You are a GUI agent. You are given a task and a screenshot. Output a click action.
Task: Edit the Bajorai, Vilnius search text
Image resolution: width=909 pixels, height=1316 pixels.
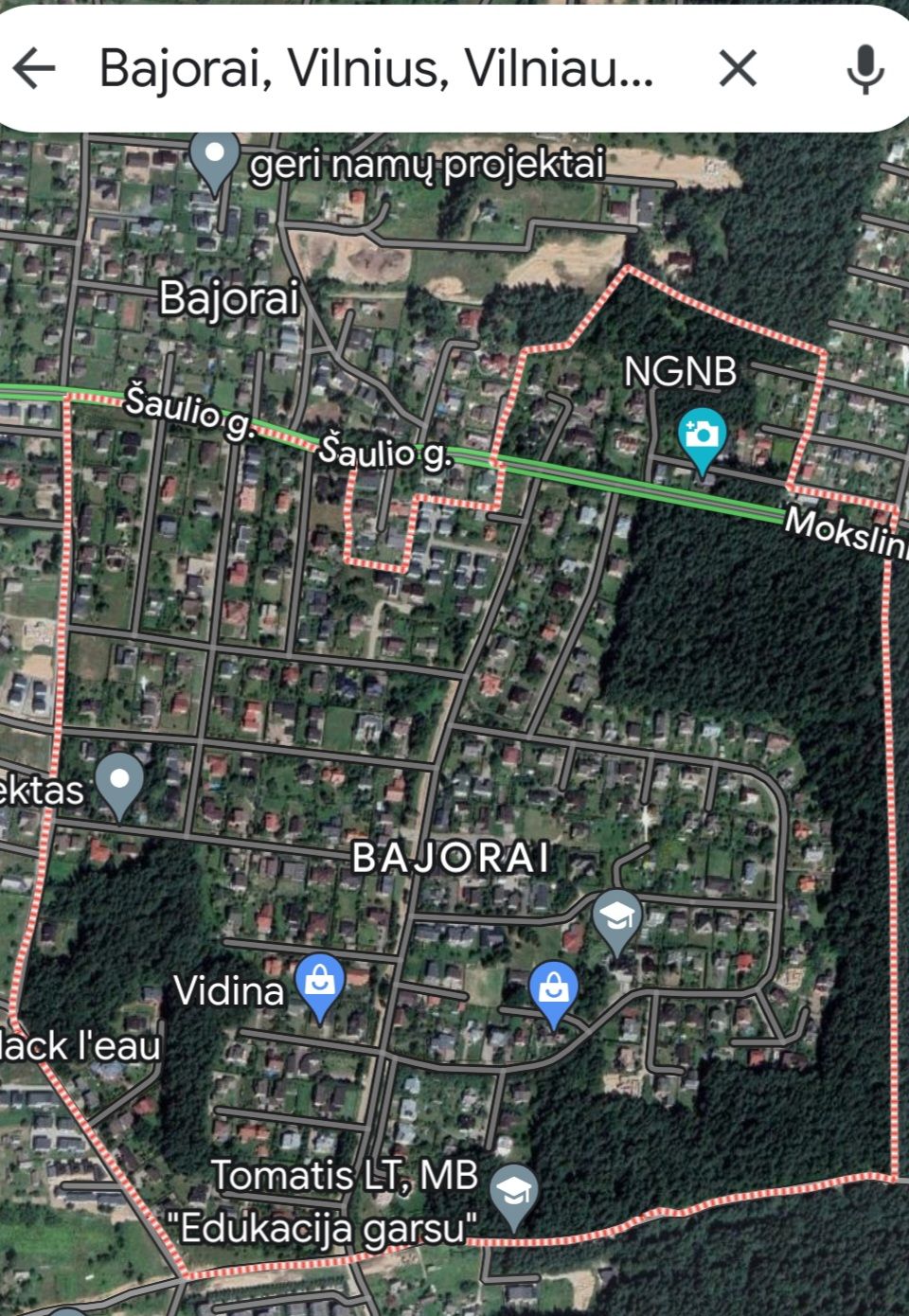pyautogui.click(x=377, y=68)
